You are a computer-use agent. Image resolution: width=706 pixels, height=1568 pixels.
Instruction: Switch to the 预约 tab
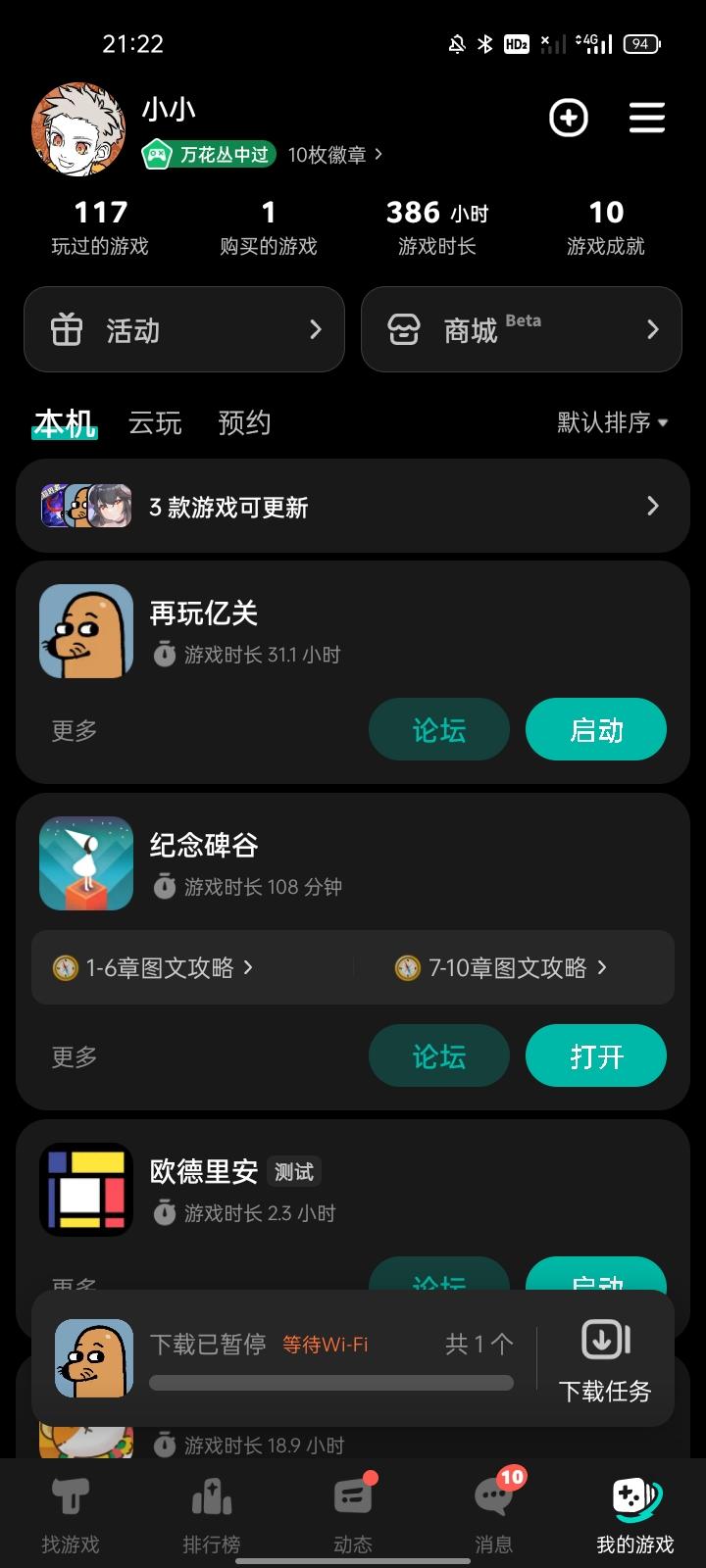244,423
